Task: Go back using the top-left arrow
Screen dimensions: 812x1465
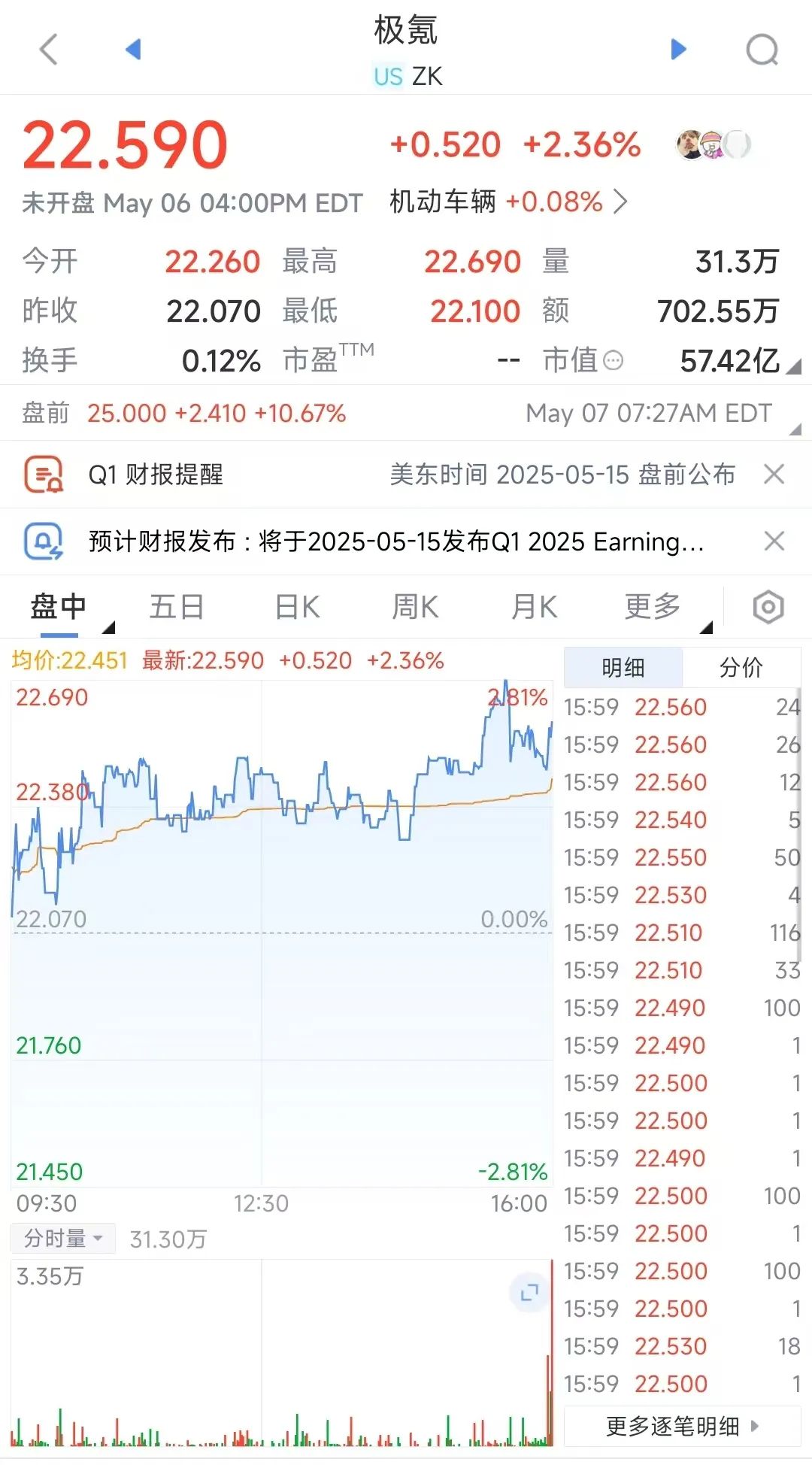Action: 49,50
